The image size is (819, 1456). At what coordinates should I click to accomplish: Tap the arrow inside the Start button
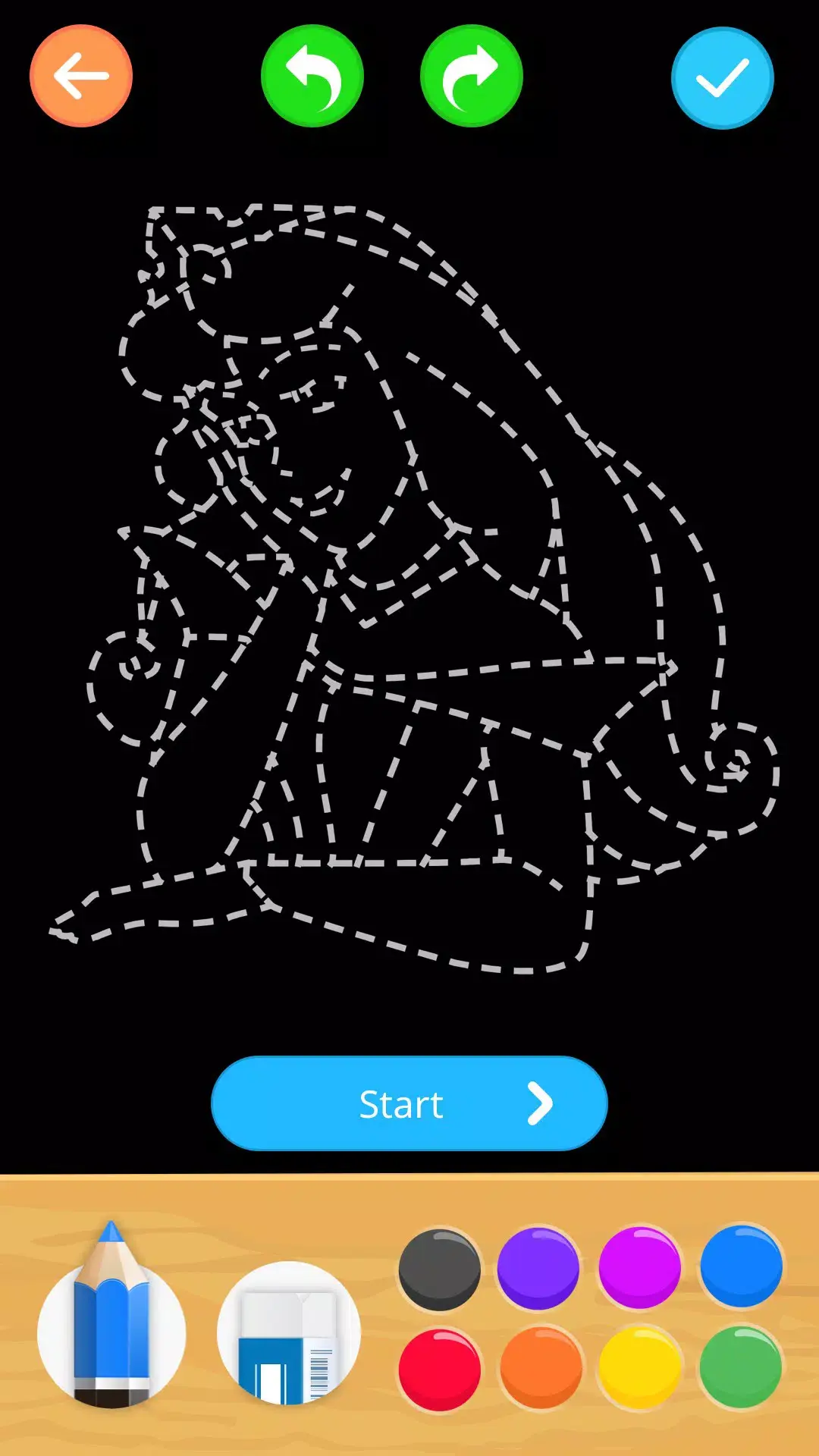point(541,1104)
